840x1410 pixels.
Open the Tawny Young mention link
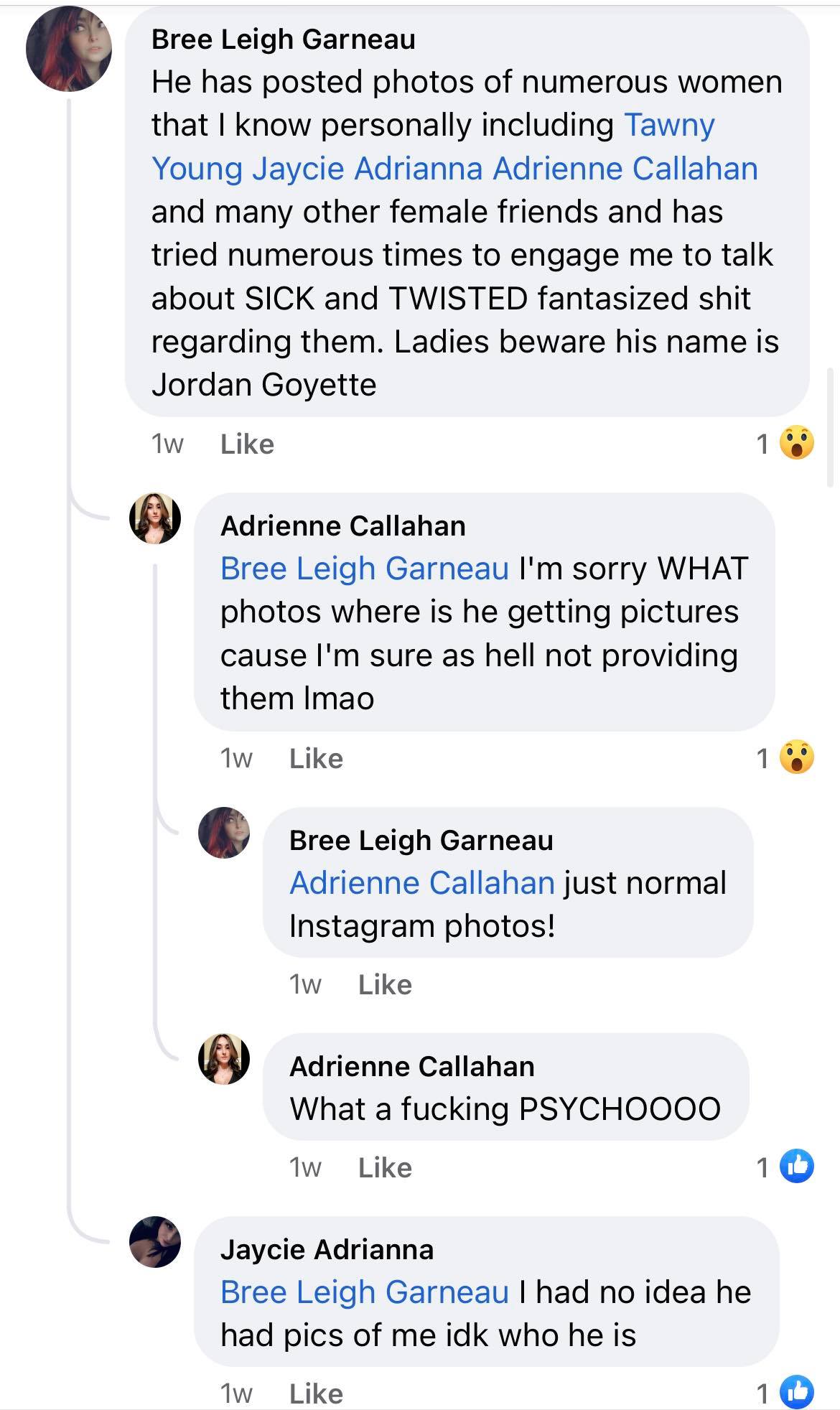(669, 125)
